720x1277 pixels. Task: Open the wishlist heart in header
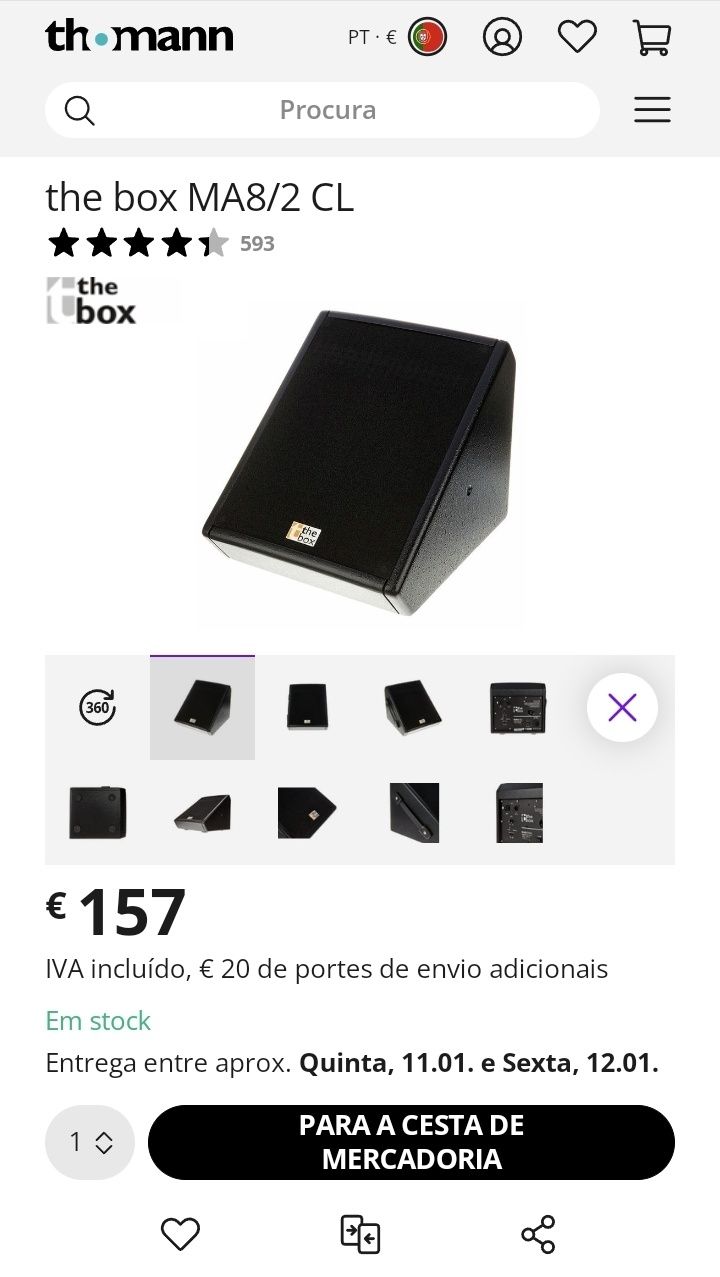click(x=577, y=38)
